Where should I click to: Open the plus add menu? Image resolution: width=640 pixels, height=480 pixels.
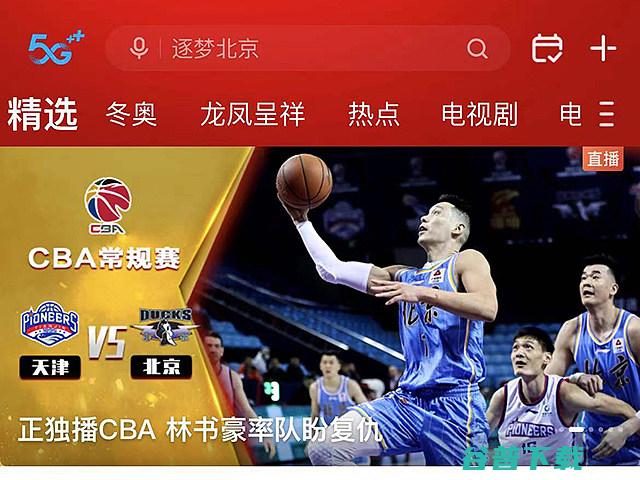[x=603, y=48]
